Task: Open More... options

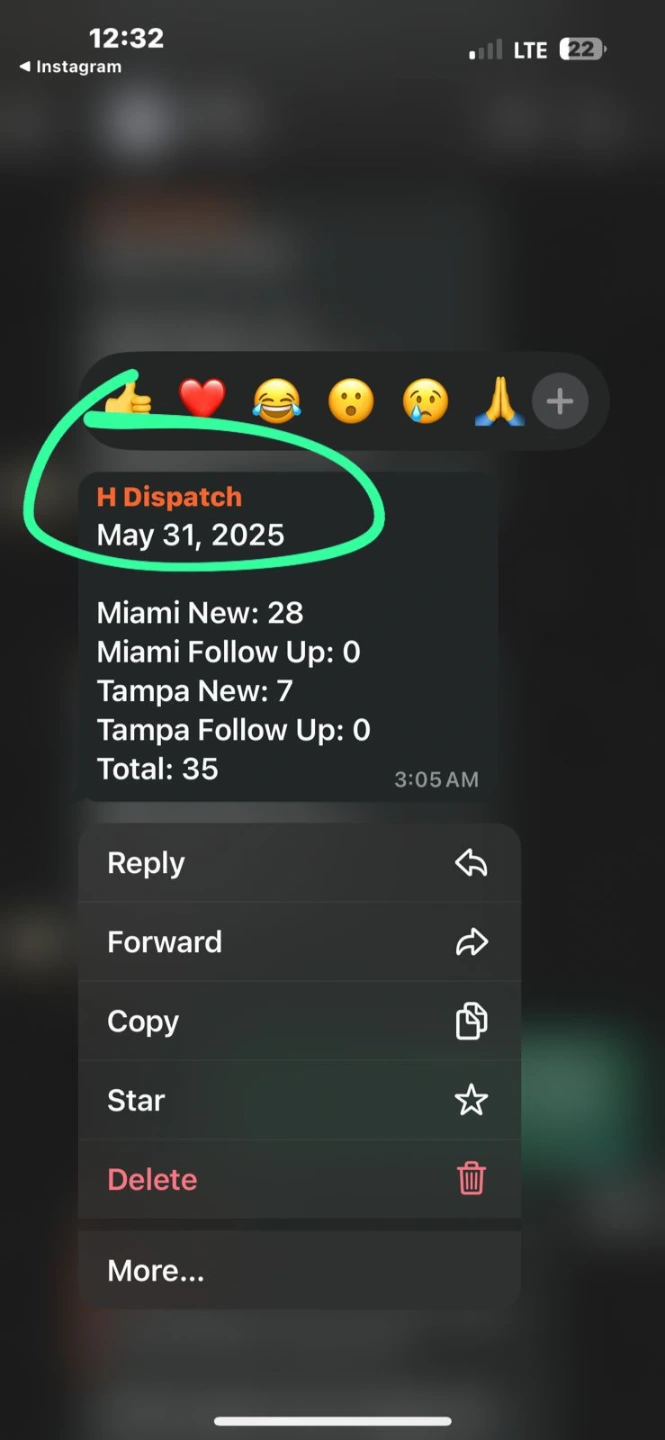Action: point(299,1270)
